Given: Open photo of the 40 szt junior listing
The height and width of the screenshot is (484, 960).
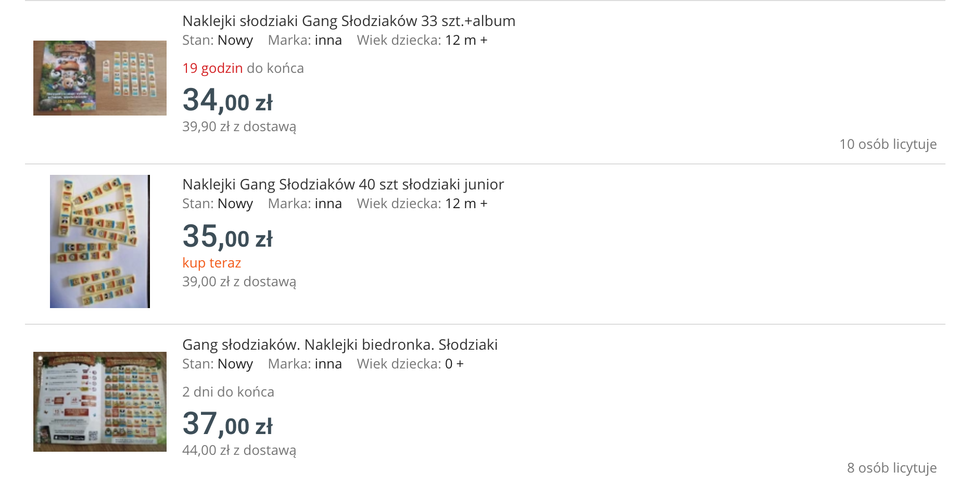Looking at the screenshot, I should click(100, 241).
